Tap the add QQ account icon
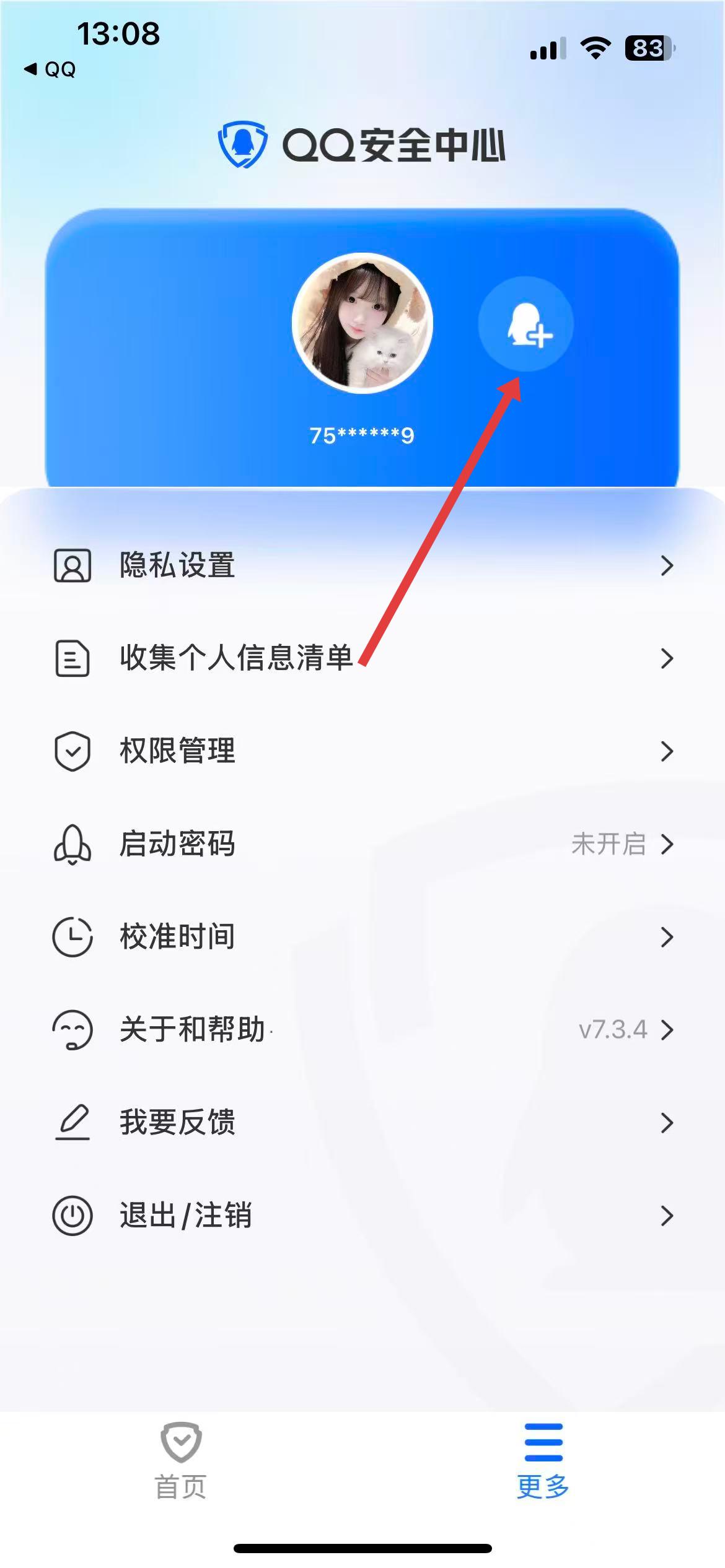 [525, 324]
